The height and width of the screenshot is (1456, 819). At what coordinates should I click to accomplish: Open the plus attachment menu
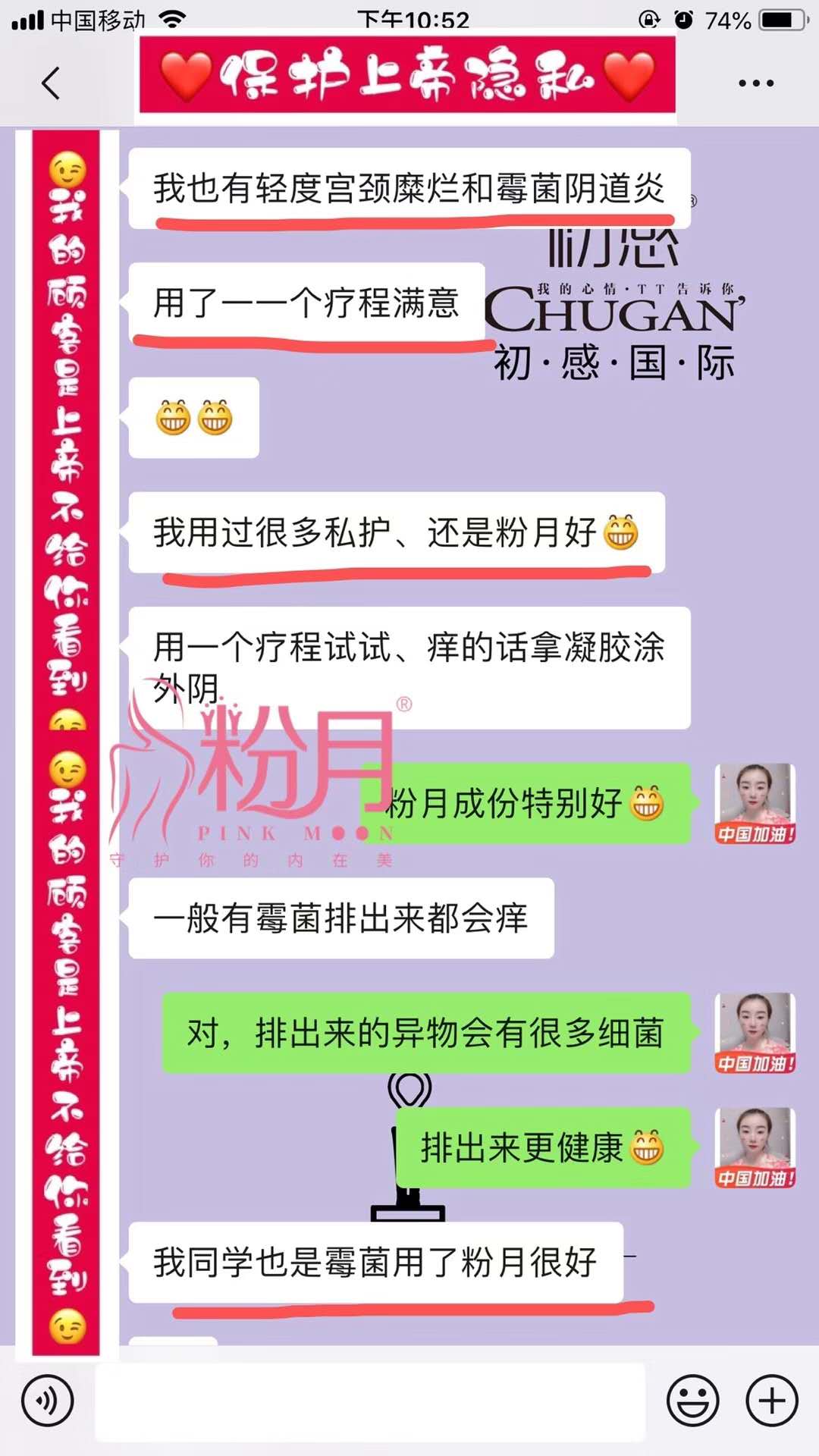772,1401
